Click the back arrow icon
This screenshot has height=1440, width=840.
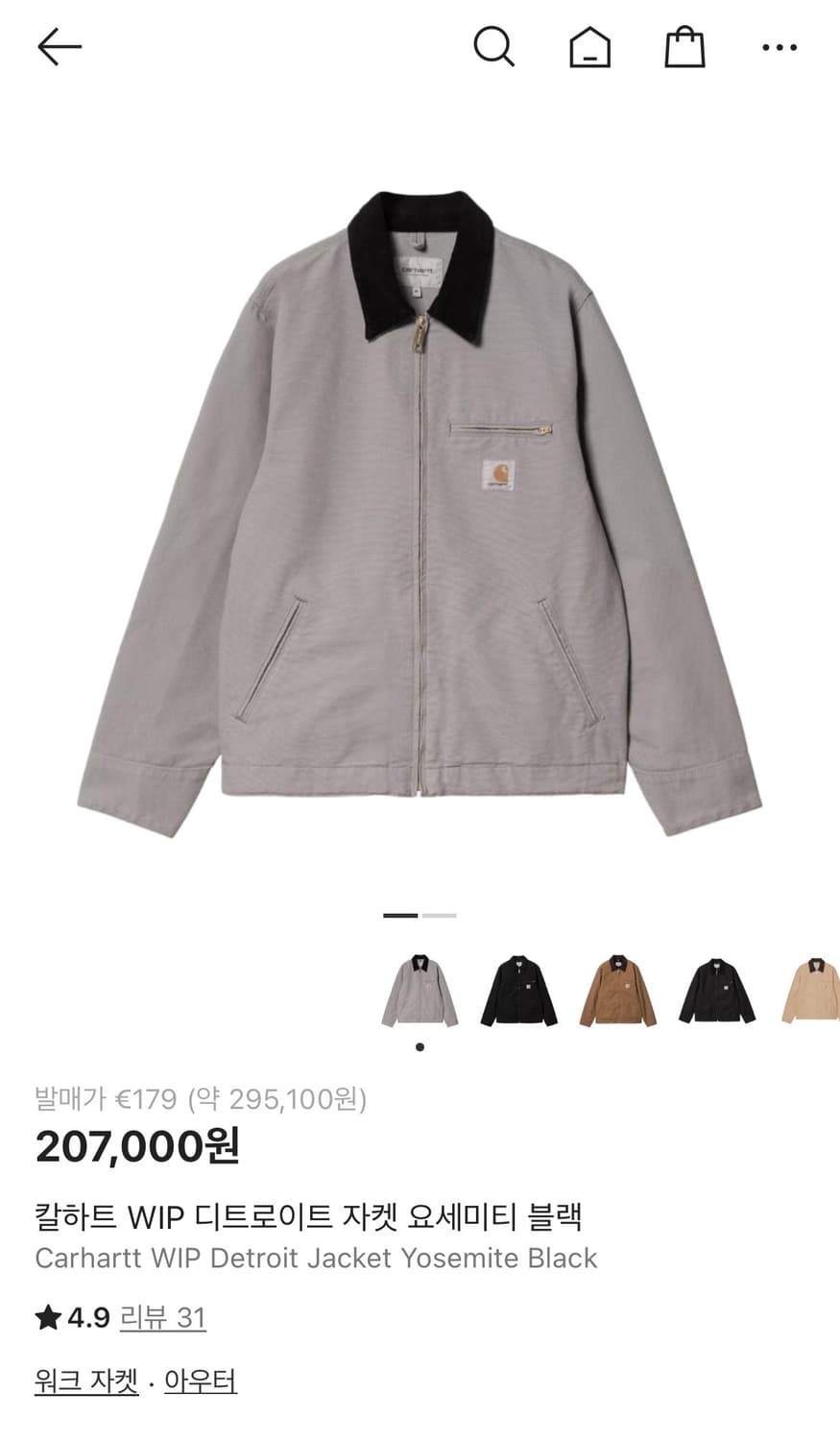60,46
